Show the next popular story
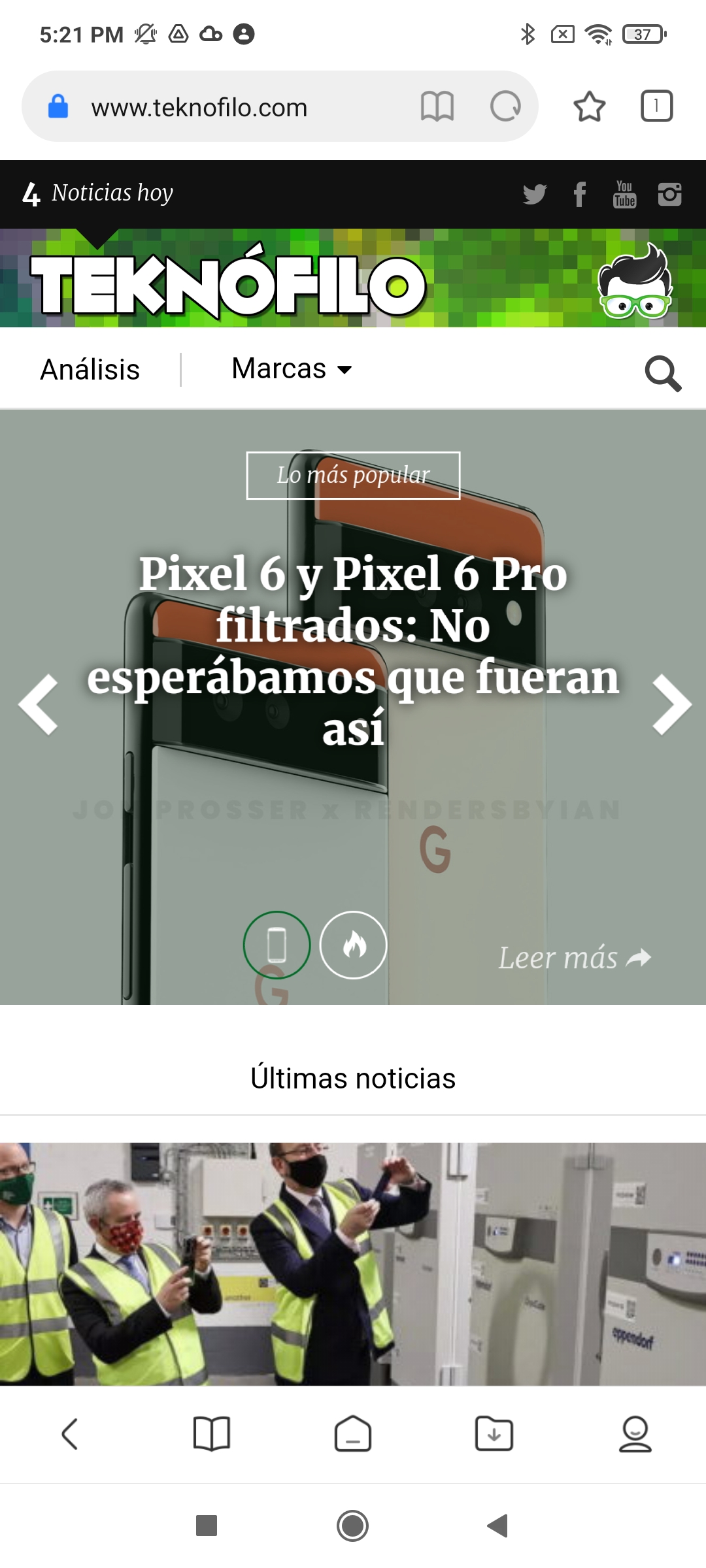 (x=672, y=704)
